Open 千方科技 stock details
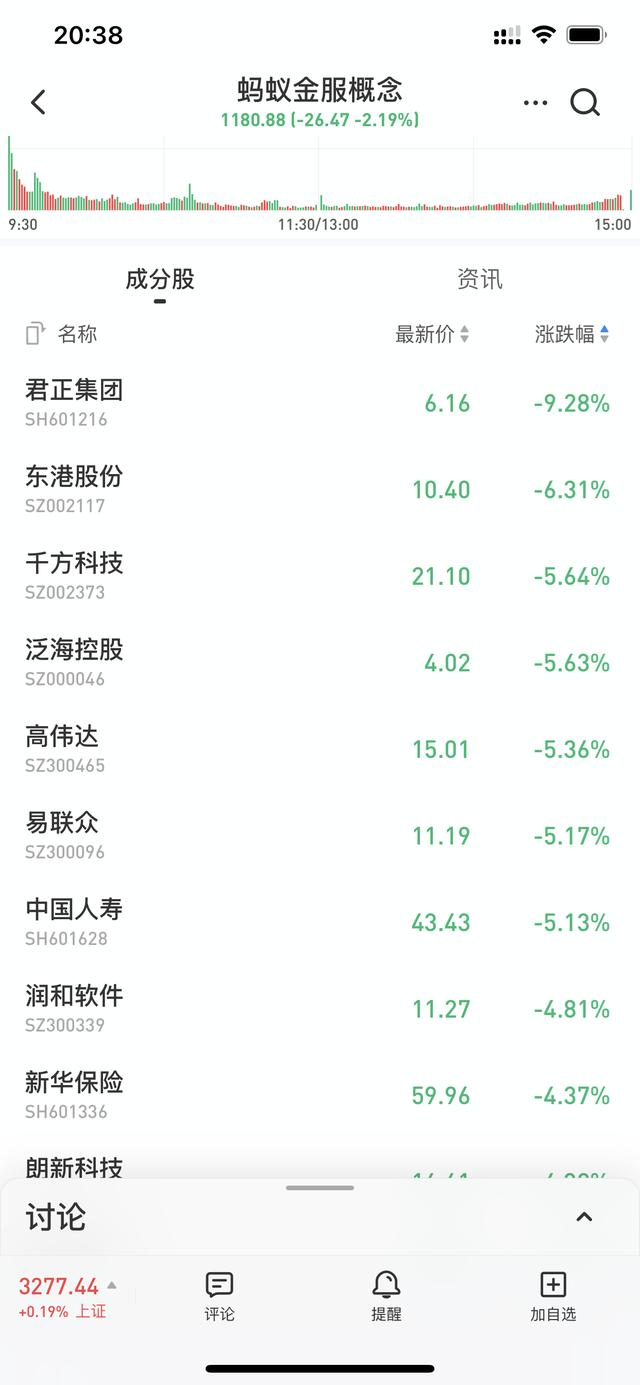 tap(320, 576)
